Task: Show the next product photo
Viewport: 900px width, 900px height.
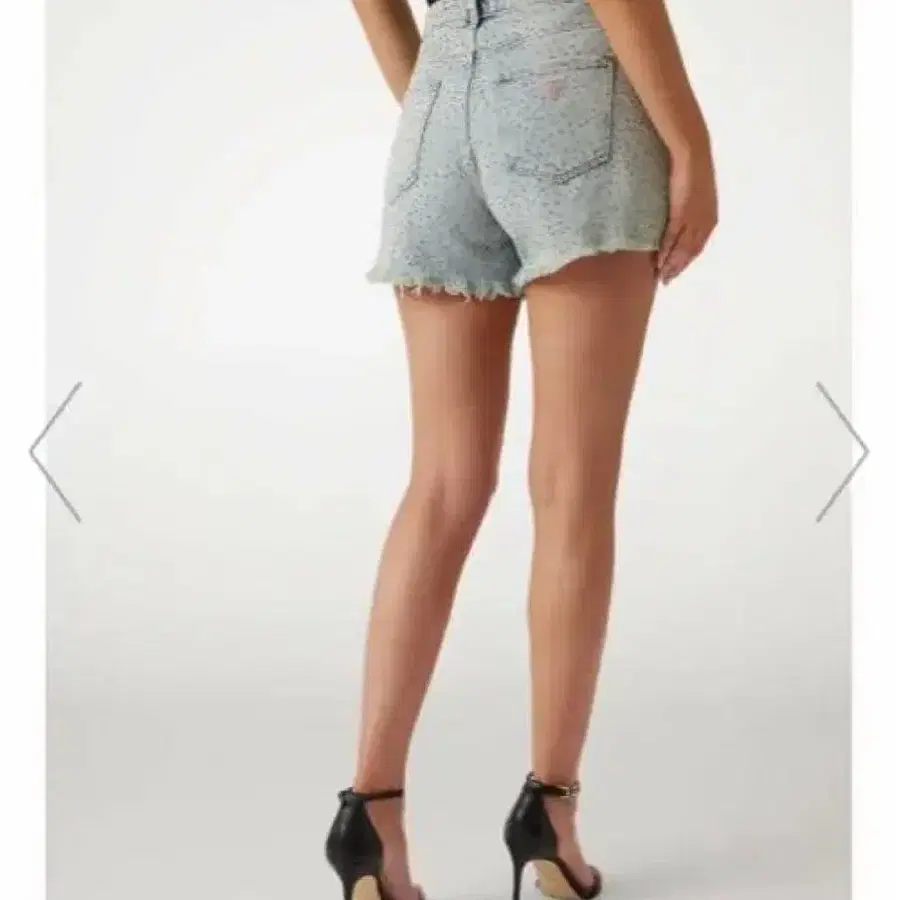Action: pos(843,452)
